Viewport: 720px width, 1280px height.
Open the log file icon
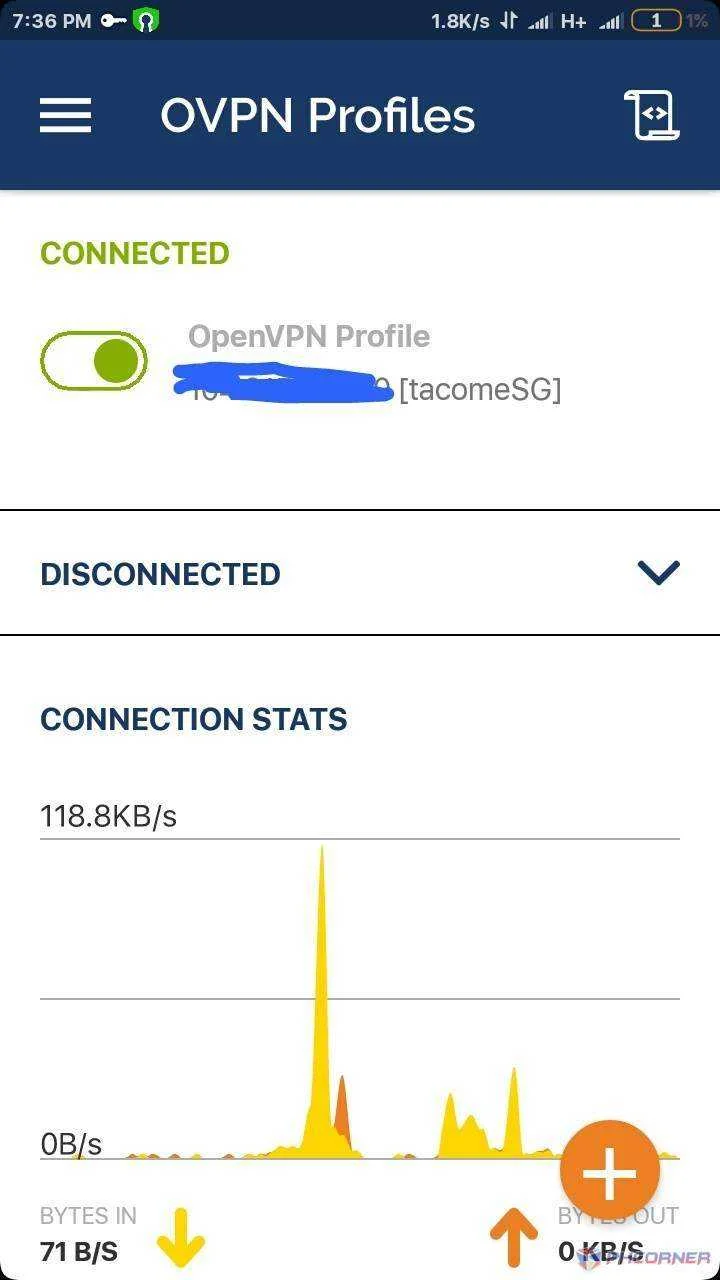coord(652,115)
